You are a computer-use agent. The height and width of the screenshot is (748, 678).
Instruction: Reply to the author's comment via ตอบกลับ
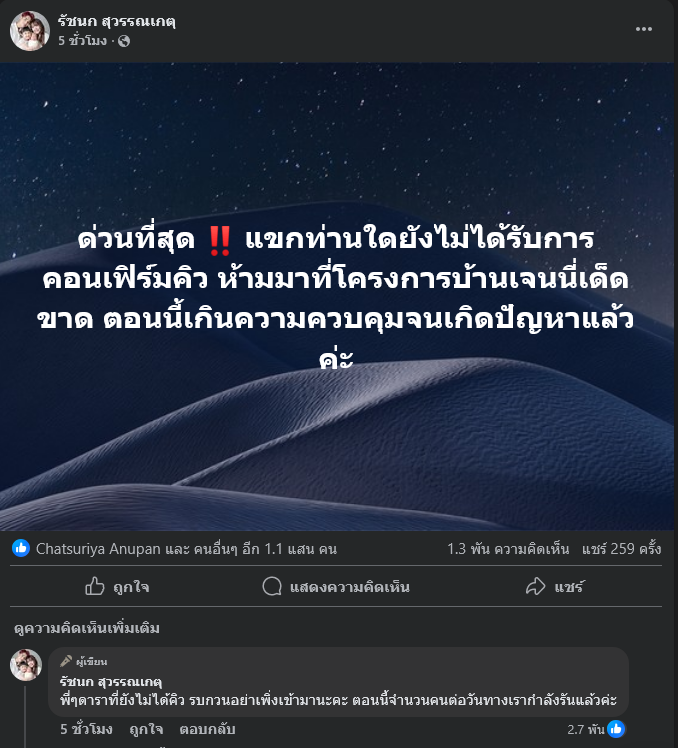(x=208, y=729)
